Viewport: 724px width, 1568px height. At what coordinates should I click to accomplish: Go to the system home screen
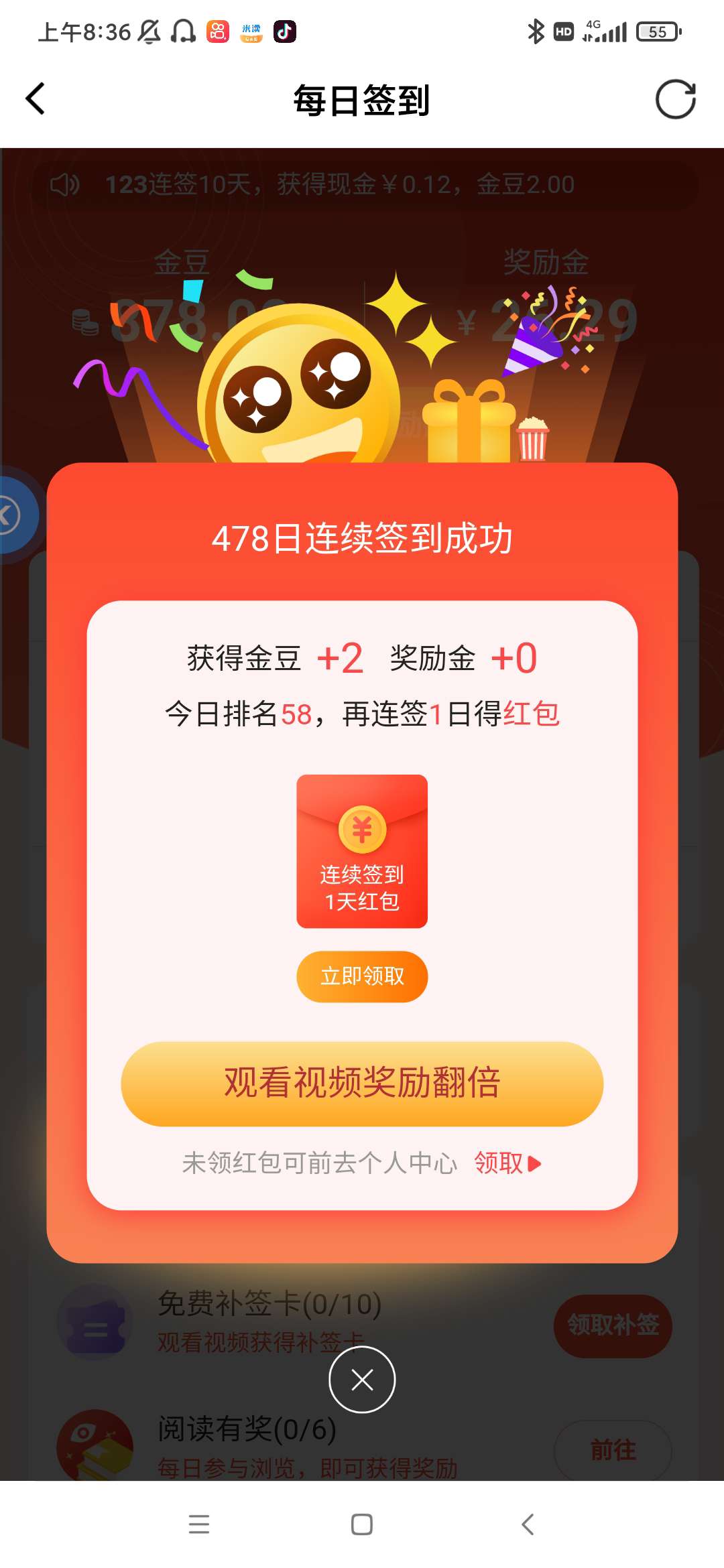click(362, 1524)
